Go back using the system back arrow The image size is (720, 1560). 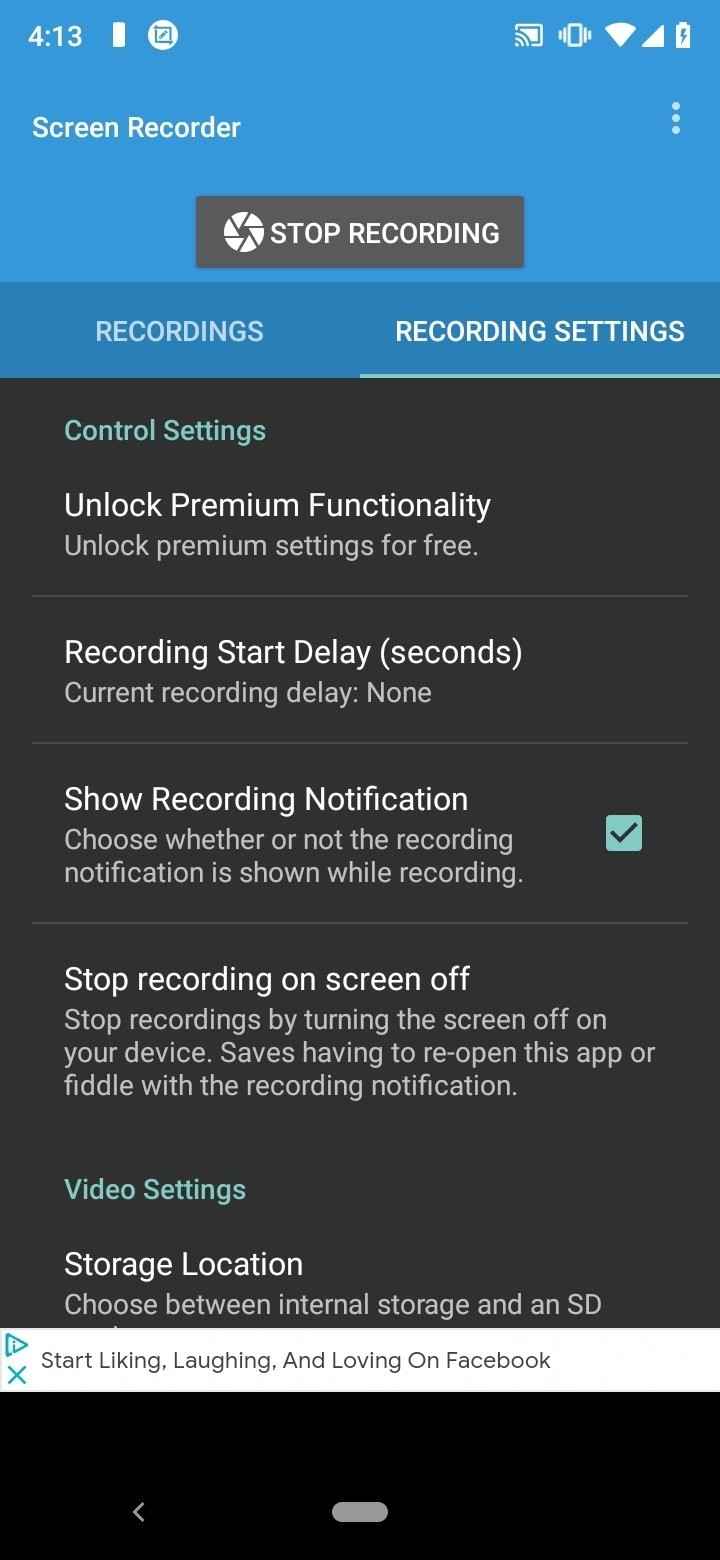click(139, 1512)
